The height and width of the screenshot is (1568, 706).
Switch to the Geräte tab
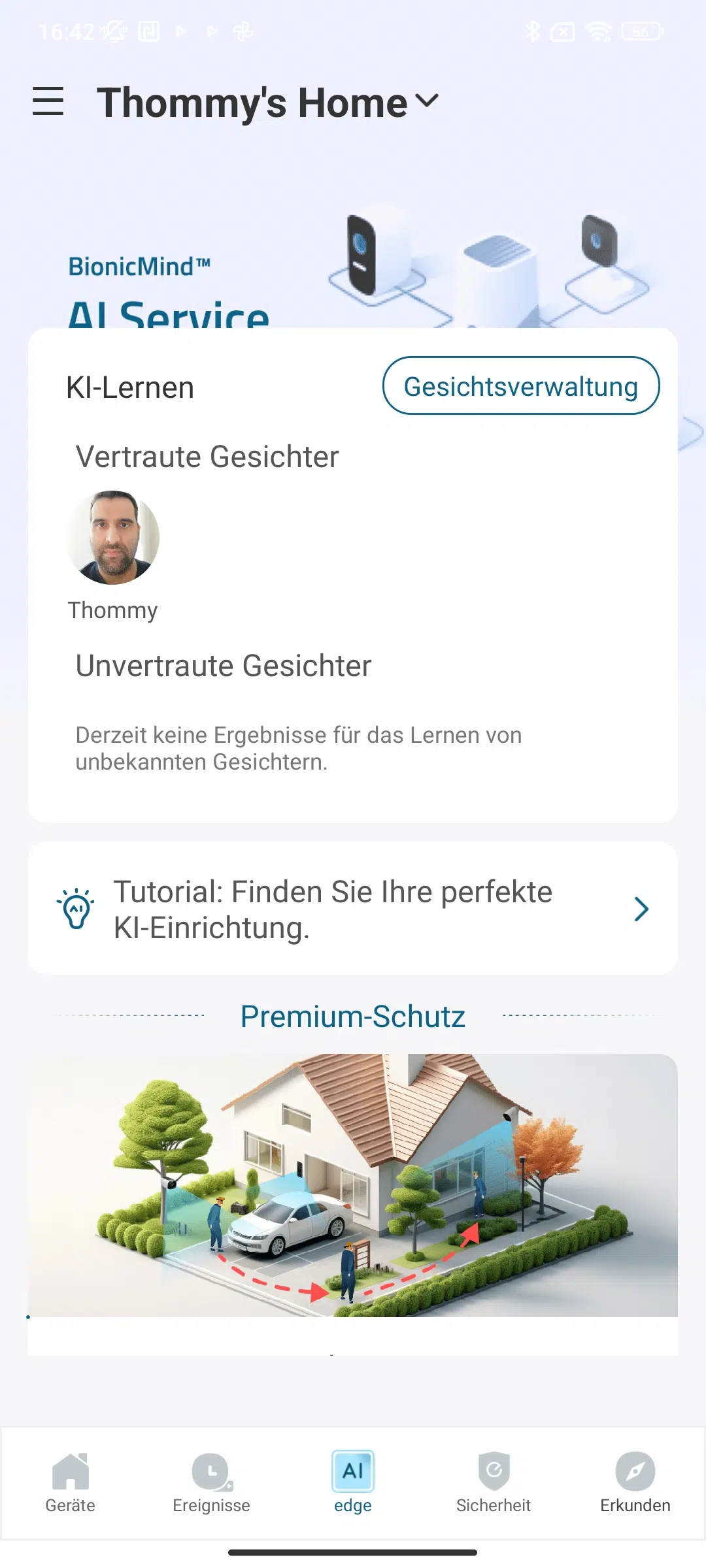click(71, 1483)
